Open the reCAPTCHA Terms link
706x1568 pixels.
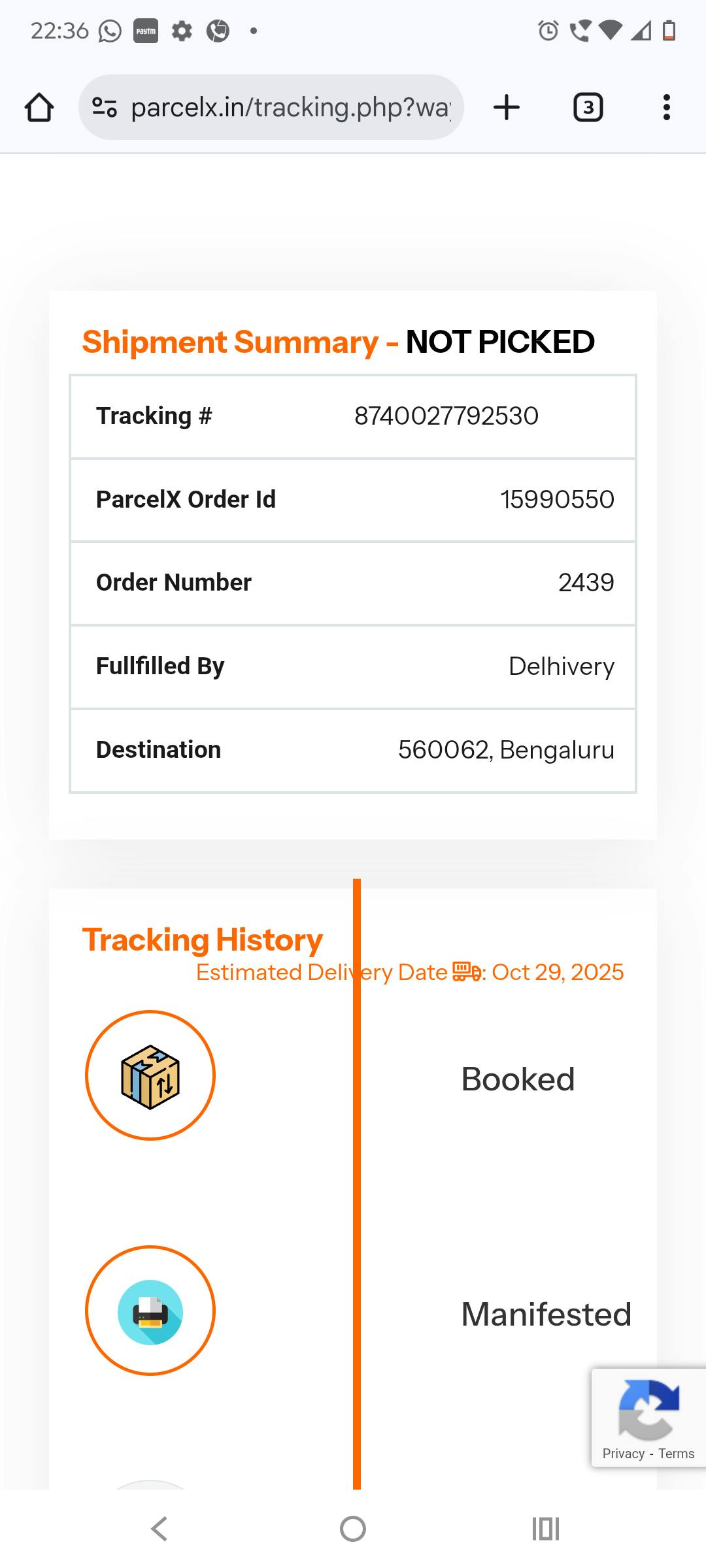pyautogui.click(x=676, y=1454)
